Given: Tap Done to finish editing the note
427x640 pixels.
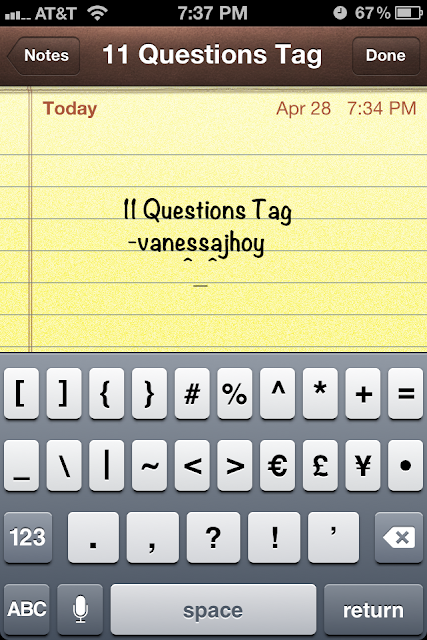Looking at the screenshot, I should (386, 56).
